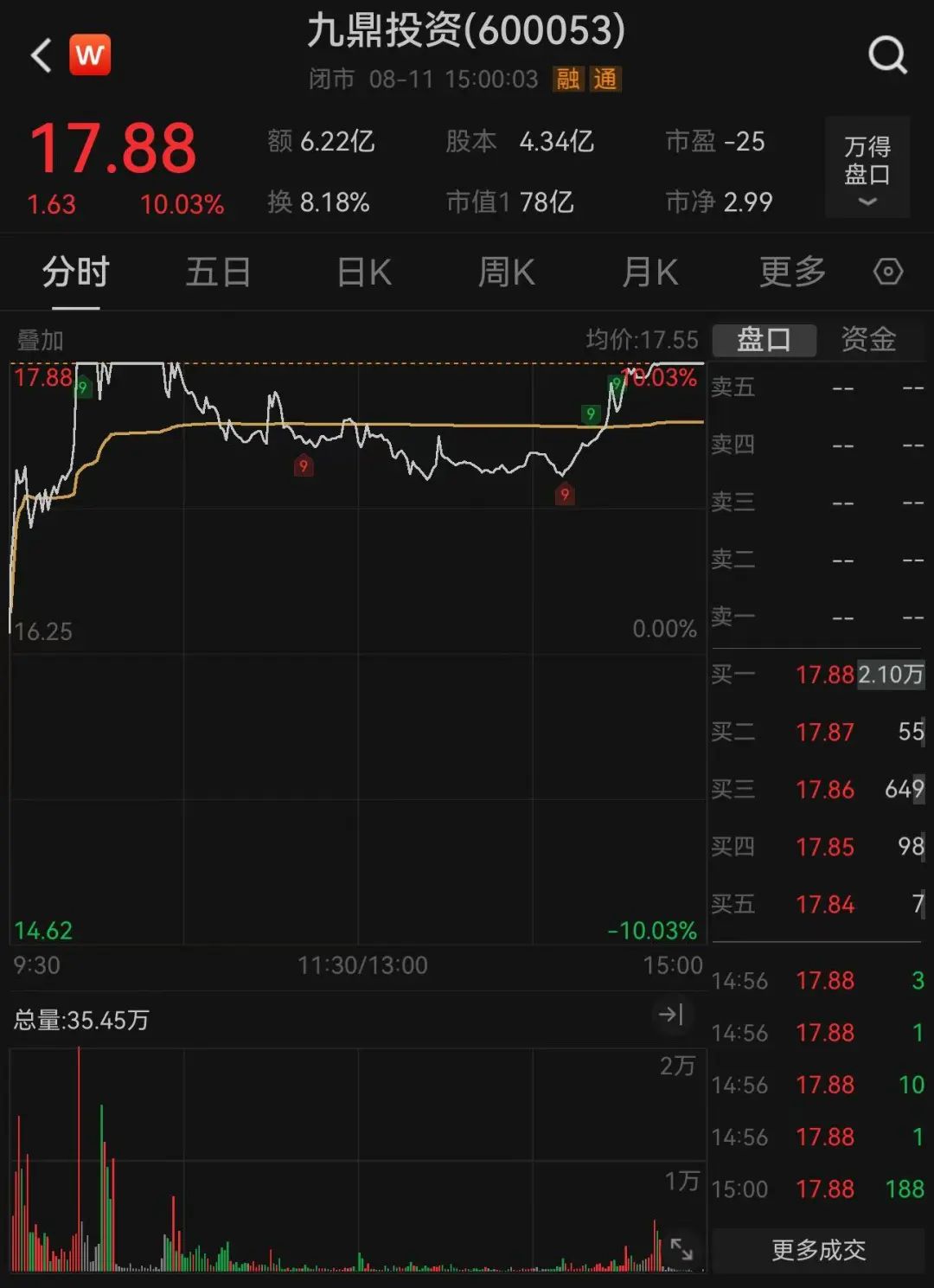Switch to the 五日 chart tab
The width and height of the screenshot is (934, 1288).
pos(218,272)
